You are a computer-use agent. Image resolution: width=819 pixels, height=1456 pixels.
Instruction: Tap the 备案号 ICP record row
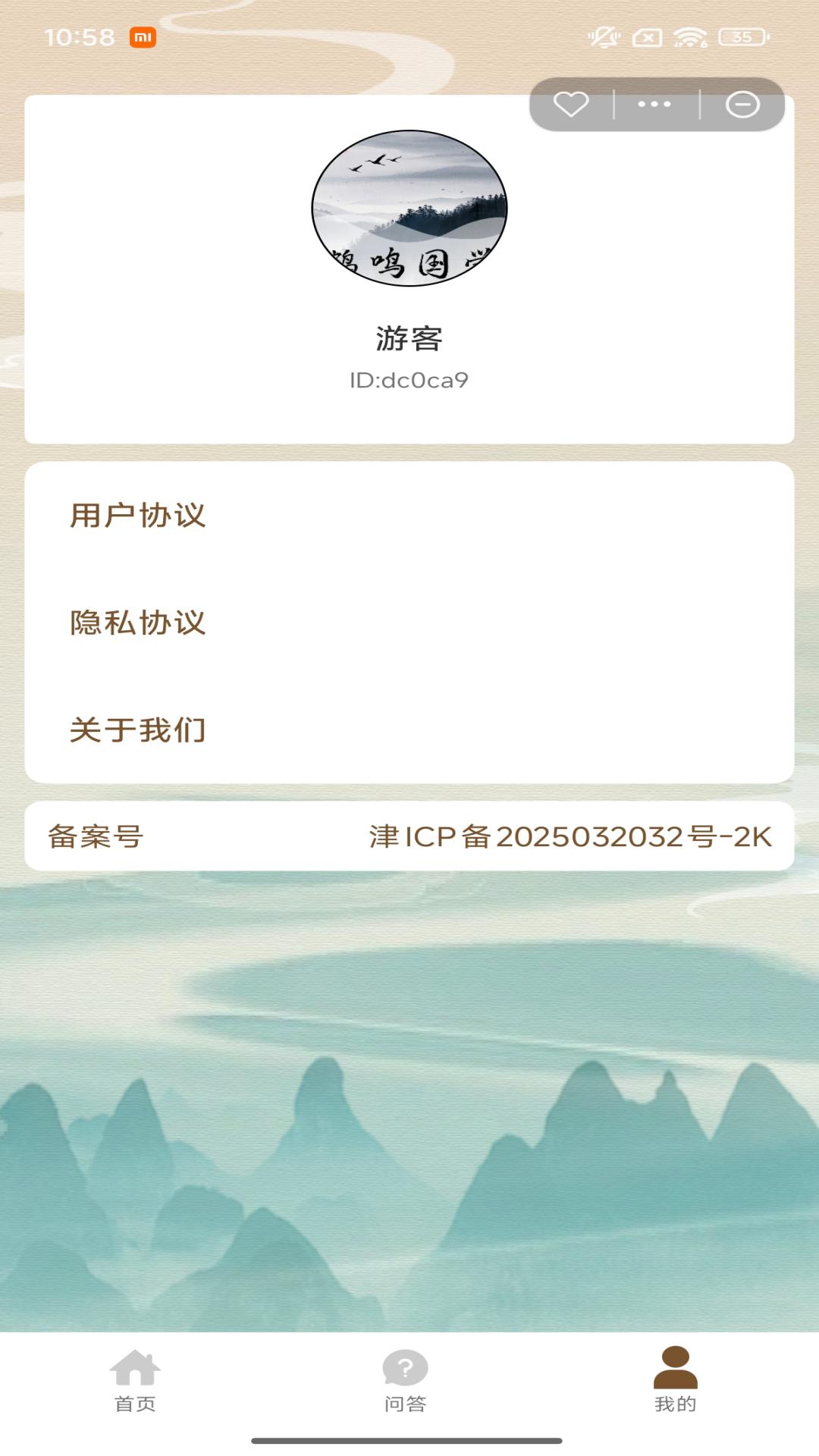[409, 836]
